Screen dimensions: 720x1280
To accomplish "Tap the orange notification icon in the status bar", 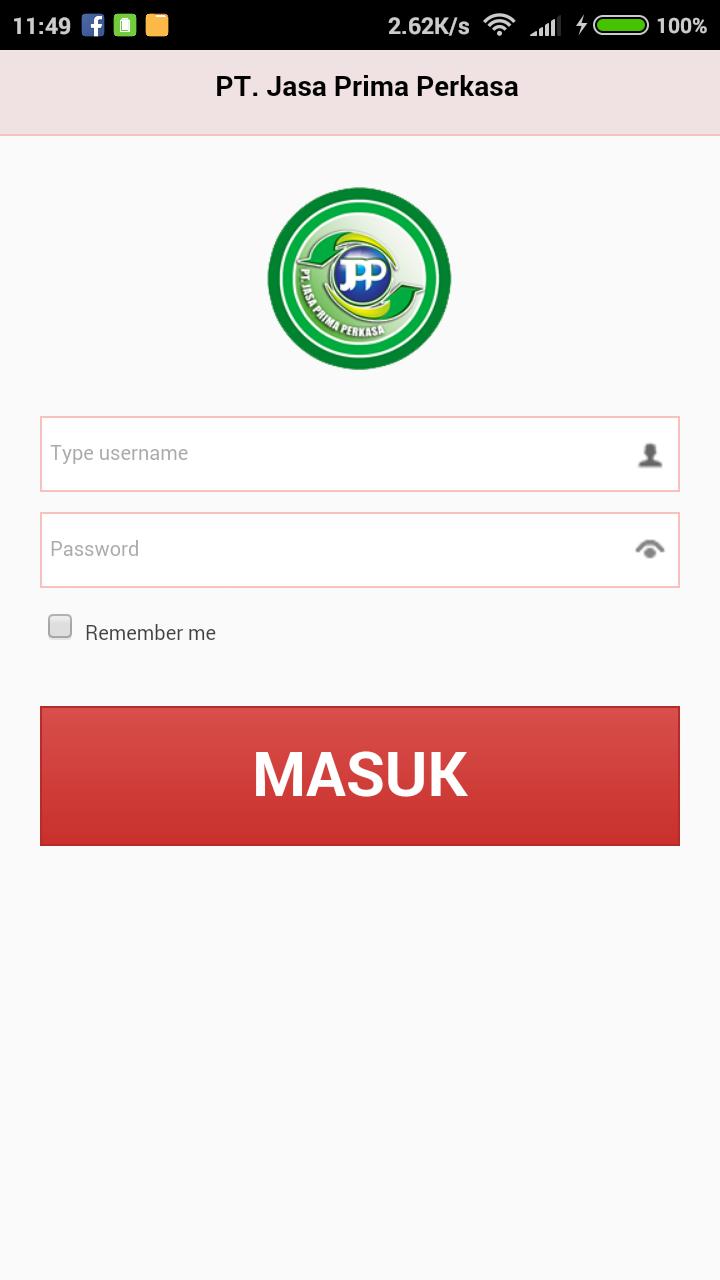I will click(155, 25).
